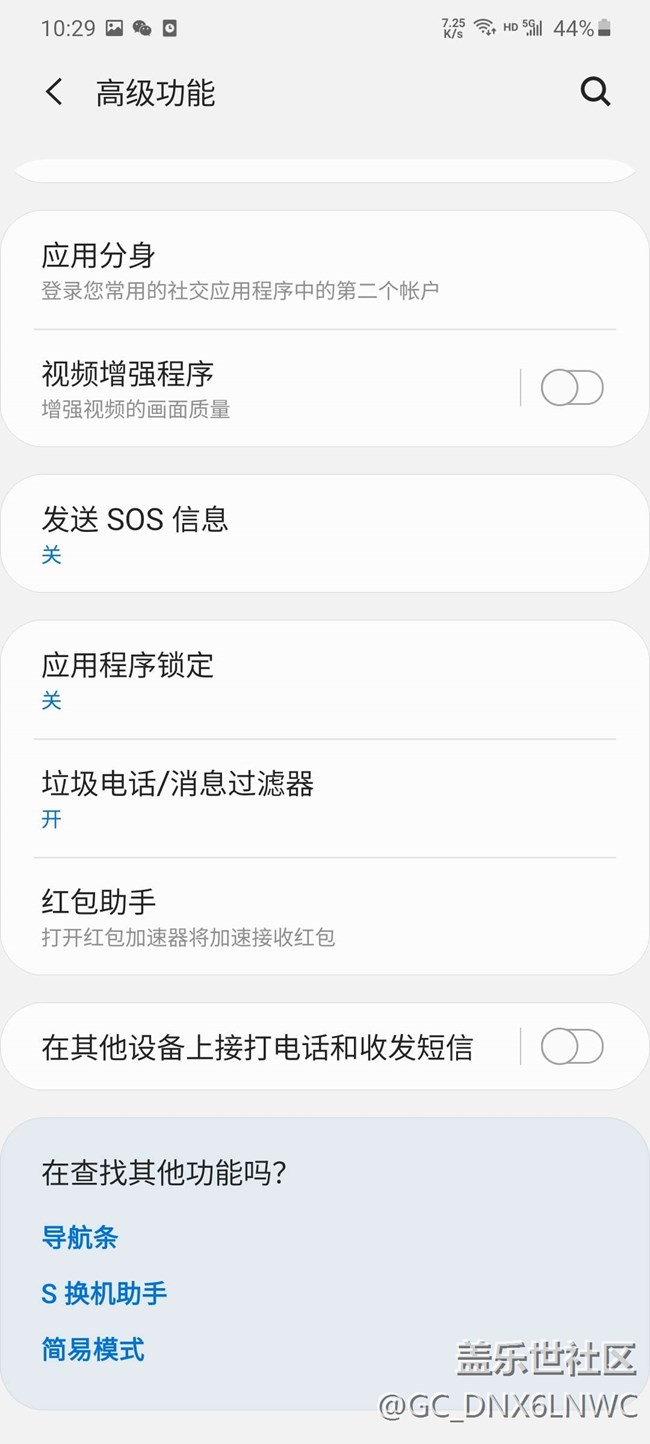Open the S 换机助手 link
The height and width of the screenshot is (1444, 650).
(x=104, y=1294)
